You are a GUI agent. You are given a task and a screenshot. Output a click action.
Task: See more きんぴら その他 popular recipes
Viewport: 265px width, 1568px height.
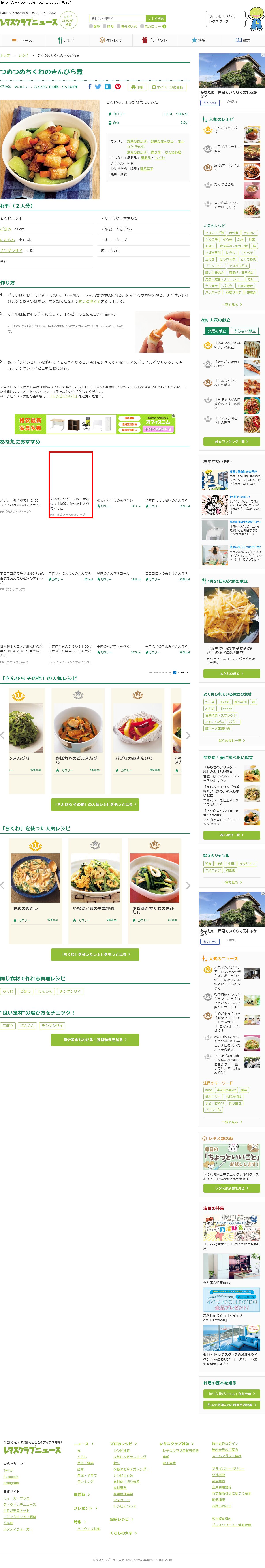[x=95, y=804]
